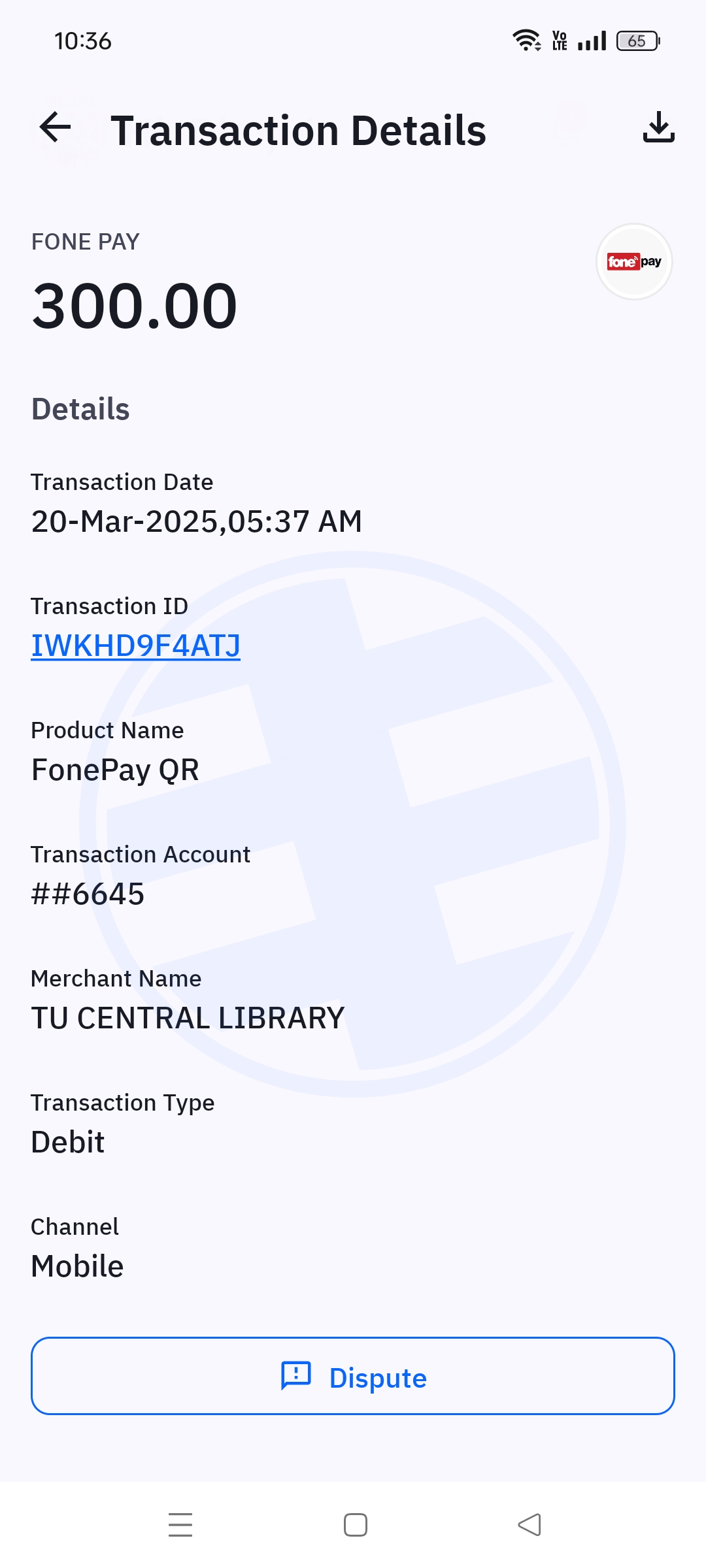The image size is (706, 1568).
Task: Download the transaction receipt
Action: click(658, 127)
